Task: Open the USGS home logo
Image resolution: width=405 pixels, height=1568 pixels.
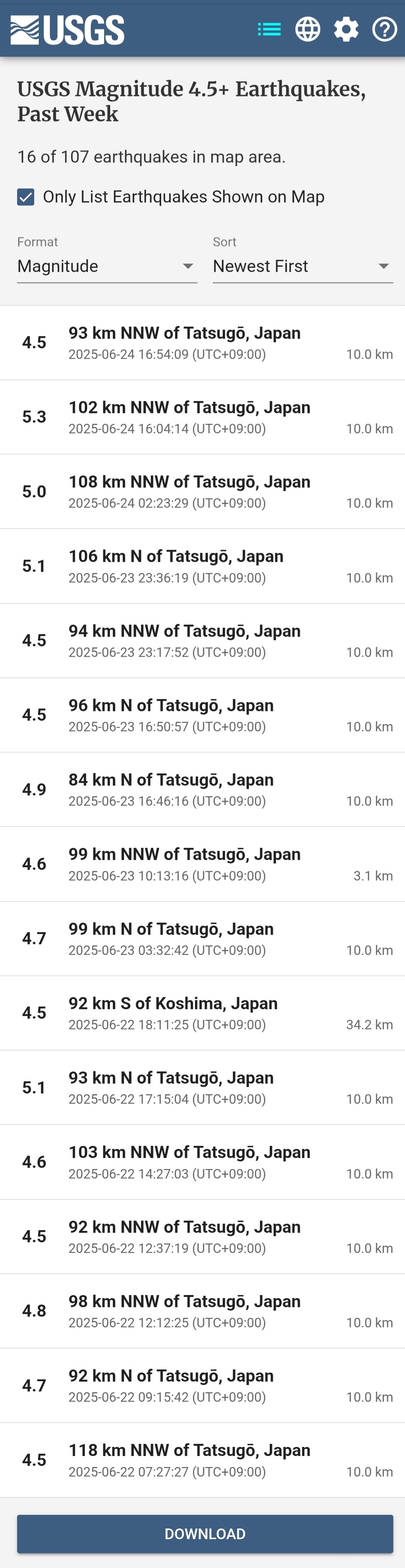Action: tap(67, 29)
